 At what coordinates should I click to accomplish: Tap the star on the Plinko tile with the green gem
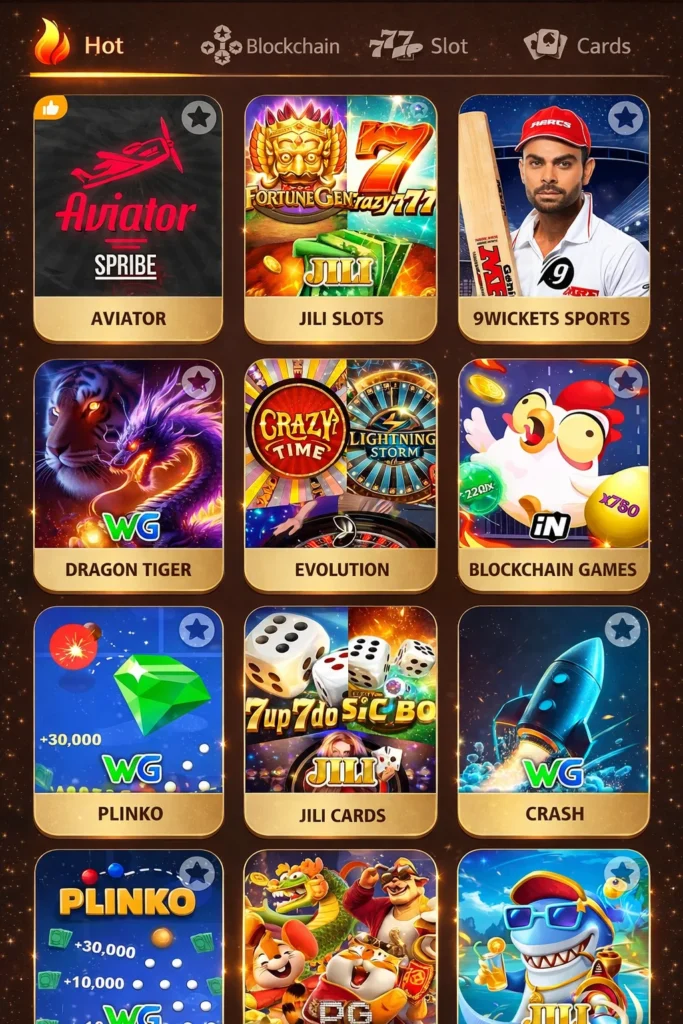tap(196, 629)
